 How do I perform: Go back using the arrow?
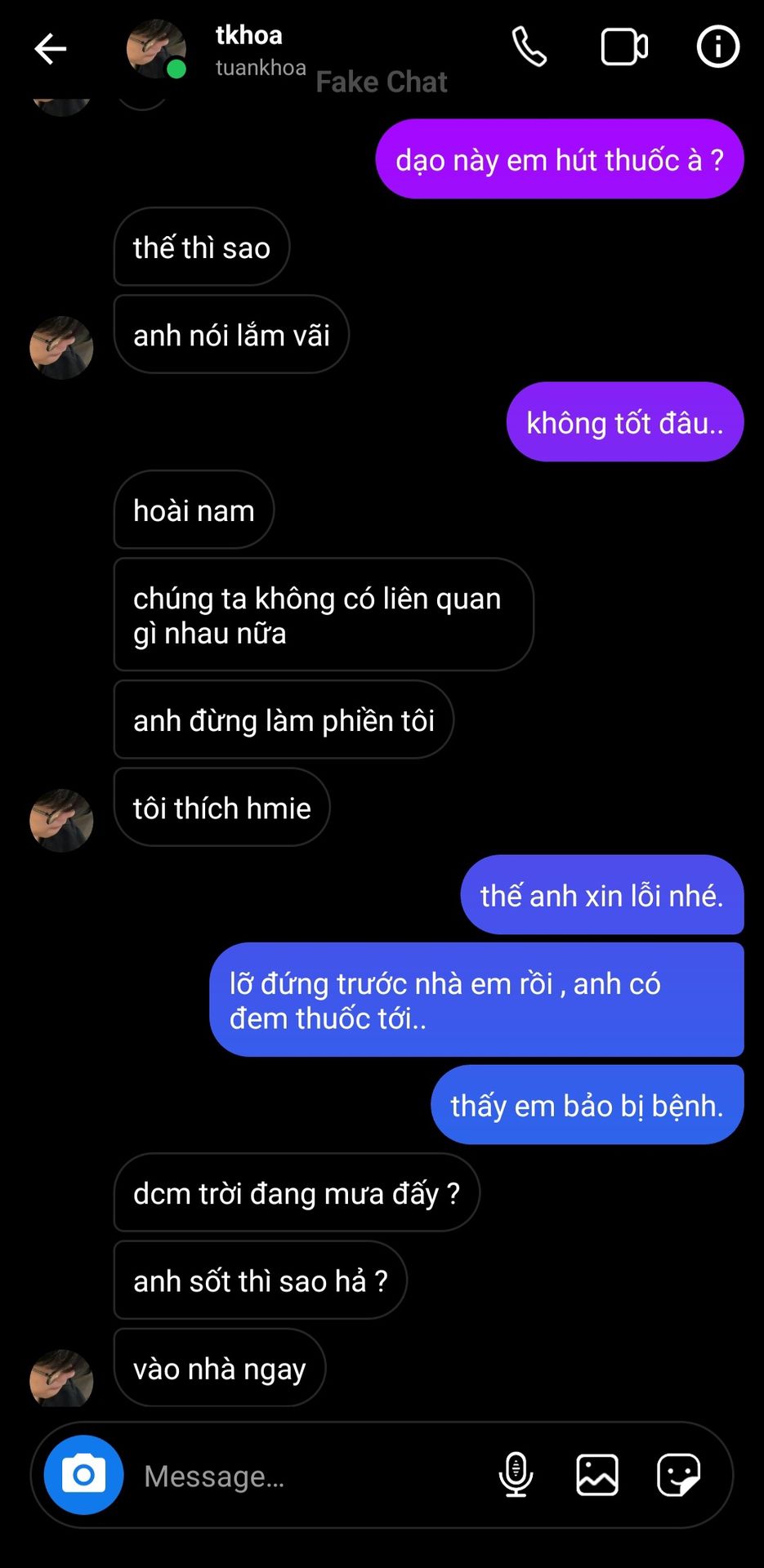(x=50, y=49)
